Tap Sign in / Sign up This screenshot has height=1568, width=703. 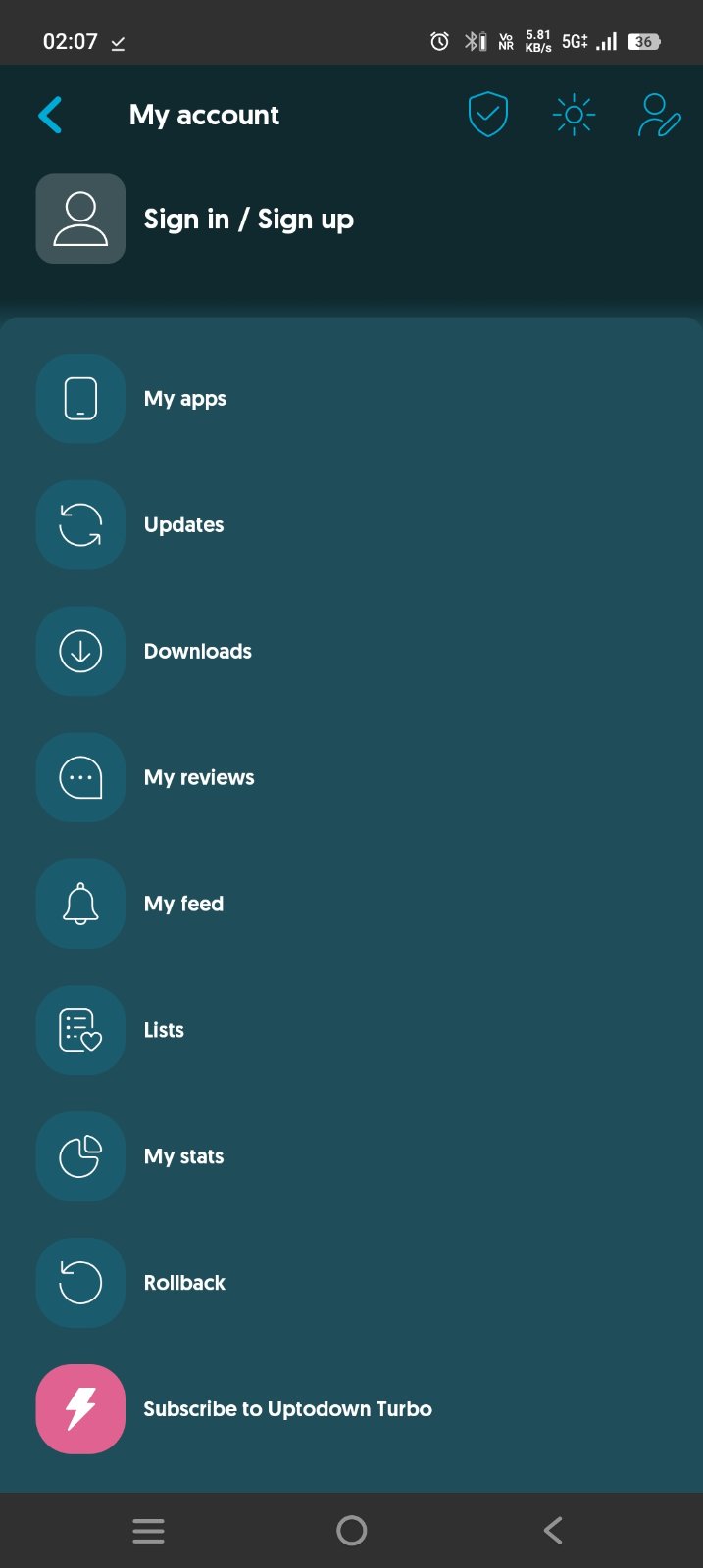(248, 219)
